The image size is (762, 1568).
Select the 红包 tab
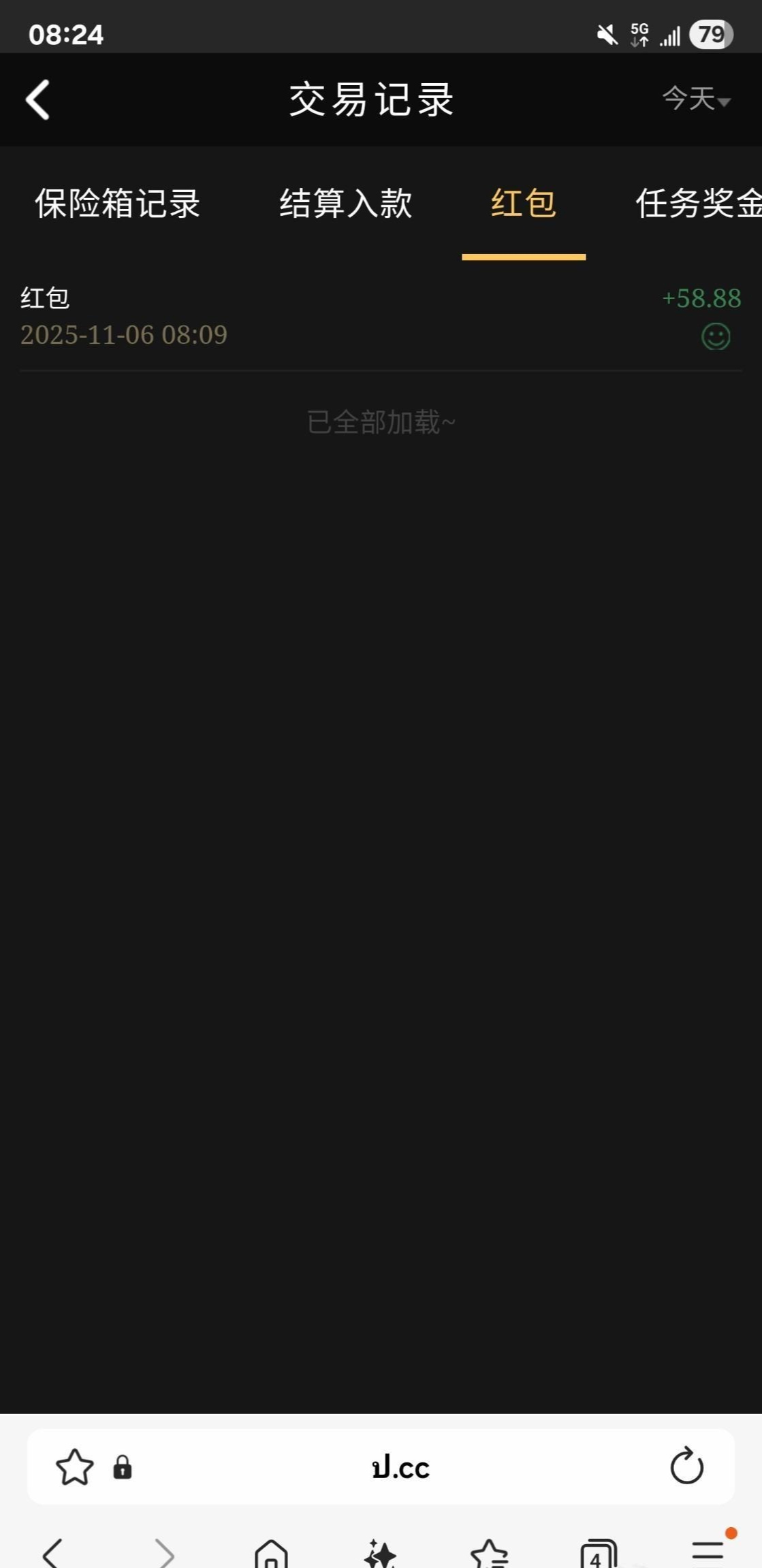coord(523,204)
